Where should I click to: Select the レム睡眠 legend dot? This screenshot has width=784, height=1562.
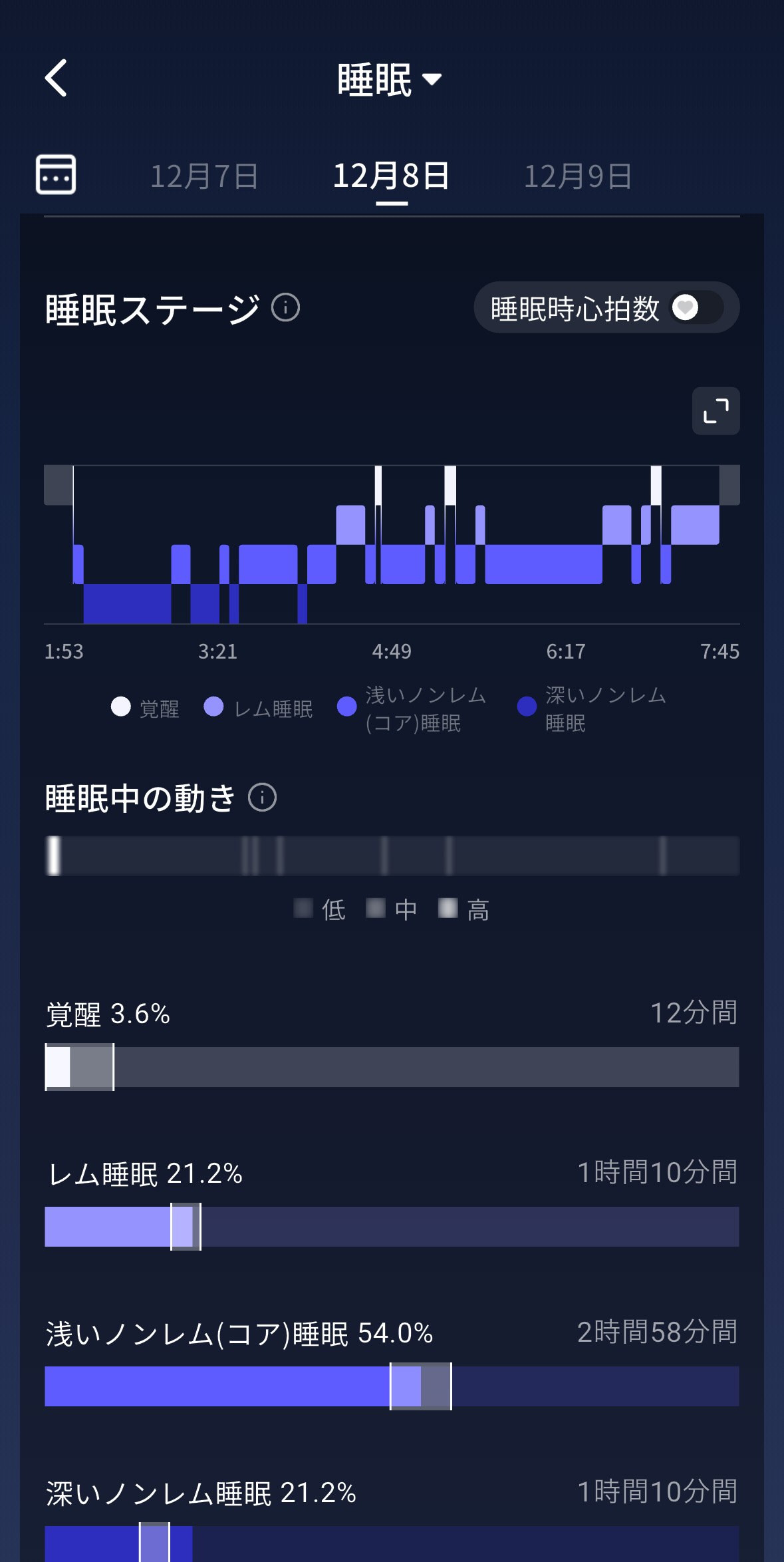pyautogui.click(x=214, y=707)
